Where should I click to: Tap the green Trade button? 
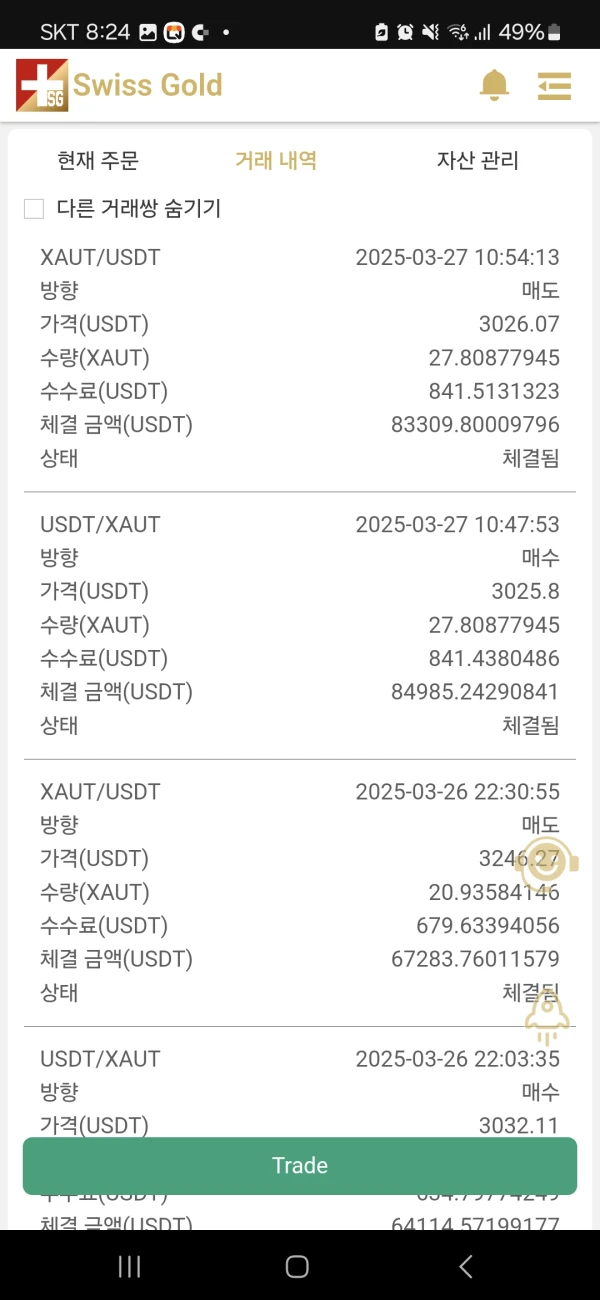click(x=300, y=1166)
